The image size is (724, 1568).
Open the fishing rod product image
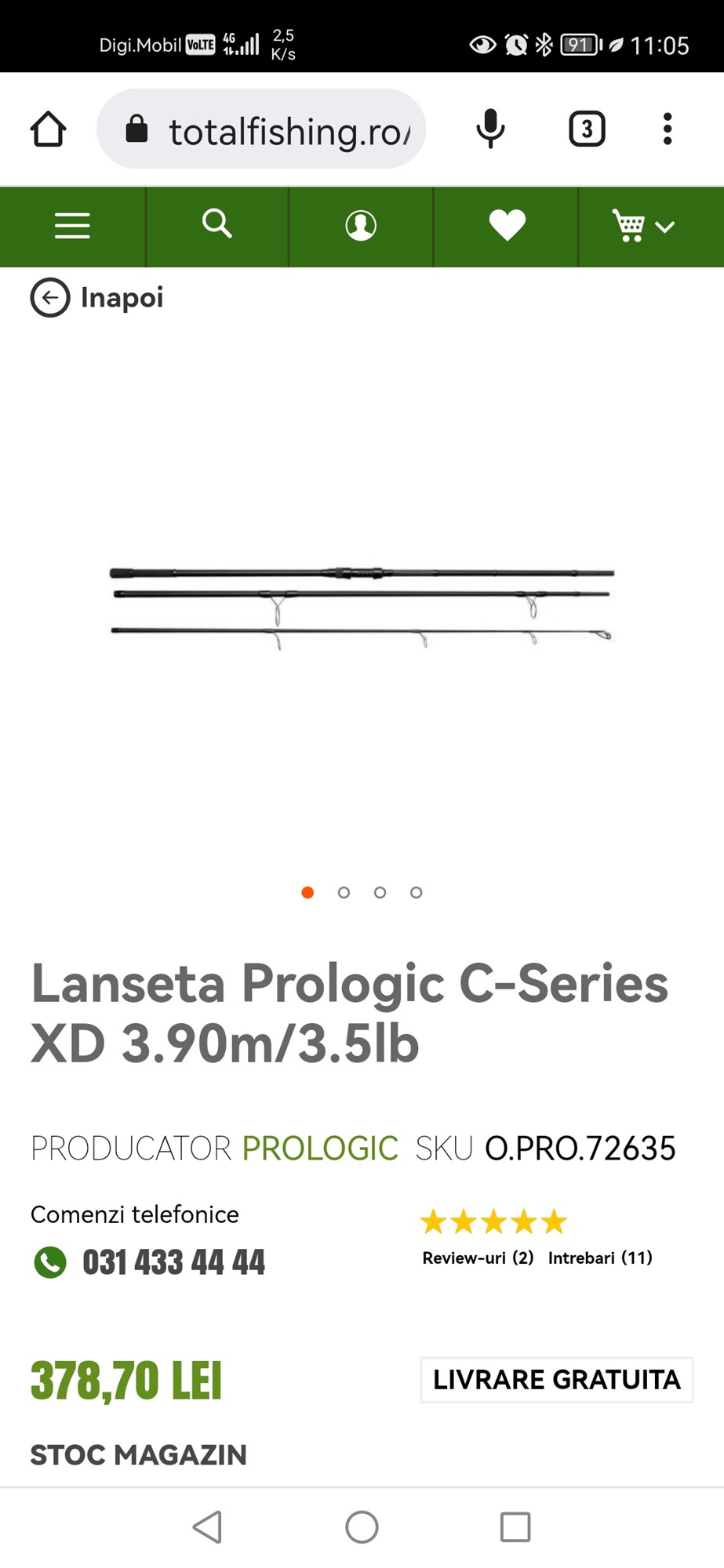[x=362, y=604]
